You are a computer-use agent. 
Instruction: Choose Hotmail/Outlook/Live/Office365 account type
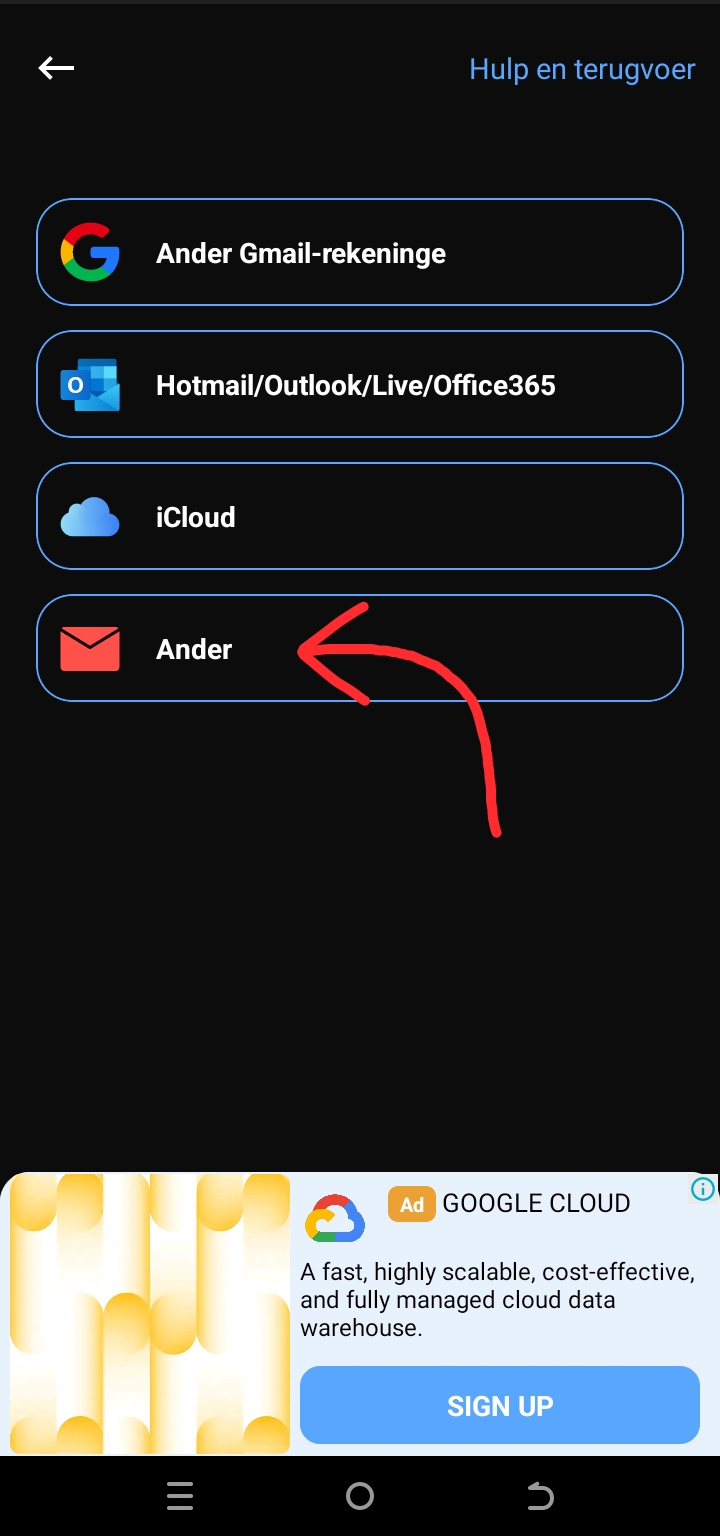pos(360,385)
